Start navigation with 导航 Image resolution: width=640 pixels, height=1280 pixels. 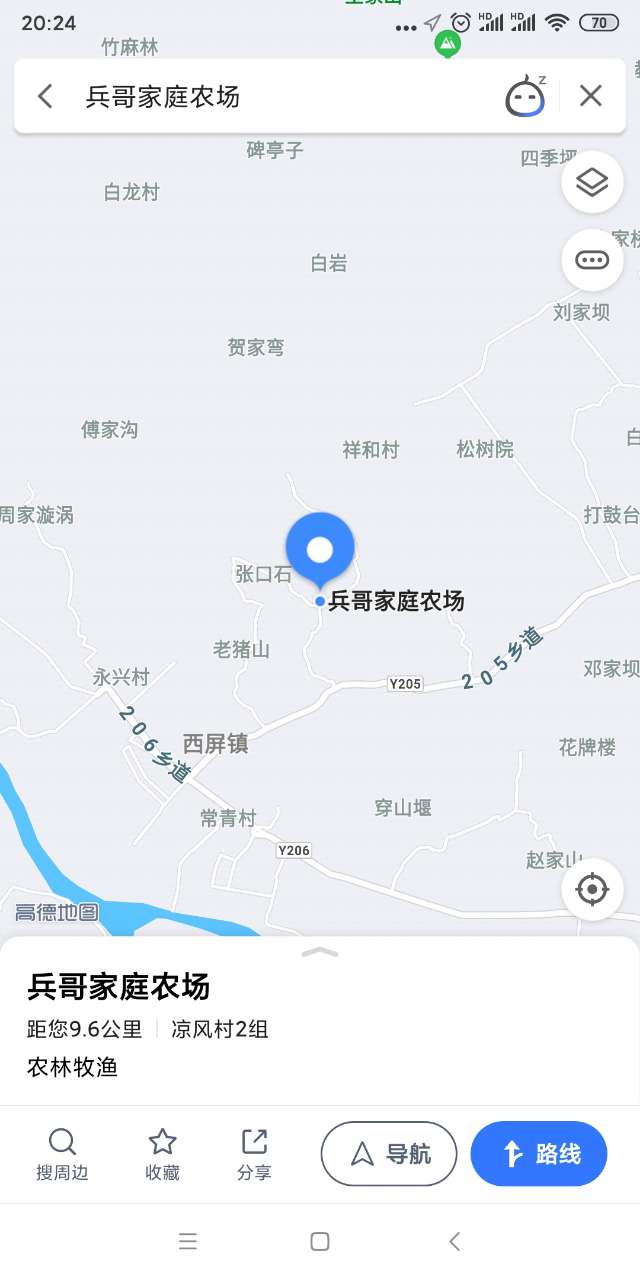tap(389, 1154)
